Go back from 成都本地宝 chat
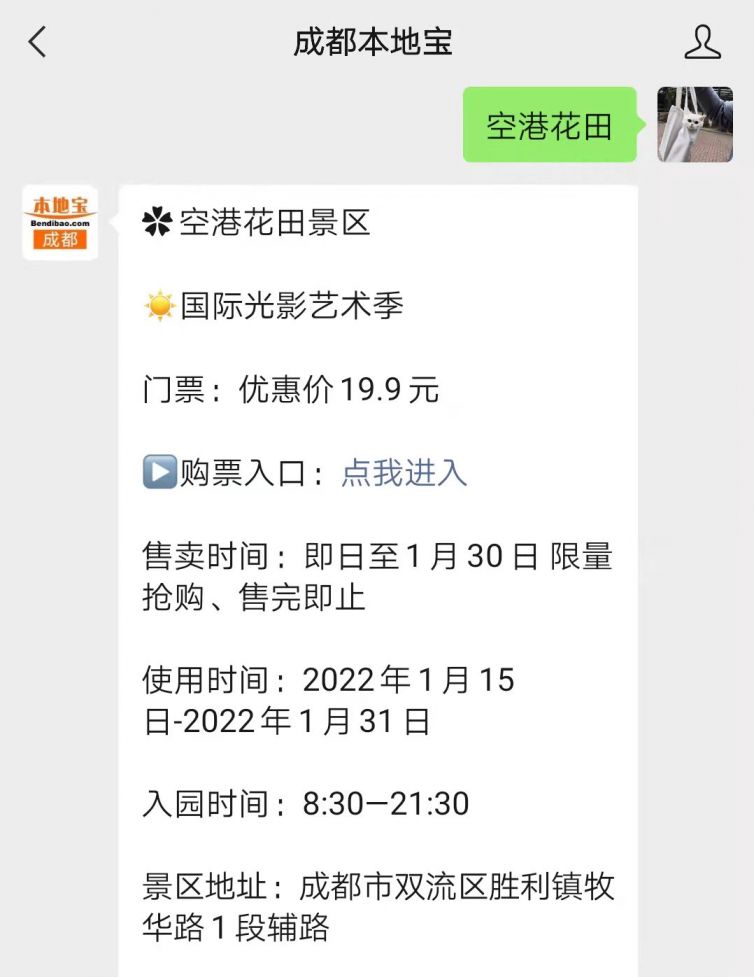This screenshot has height=977, width=754. point(37,42)
